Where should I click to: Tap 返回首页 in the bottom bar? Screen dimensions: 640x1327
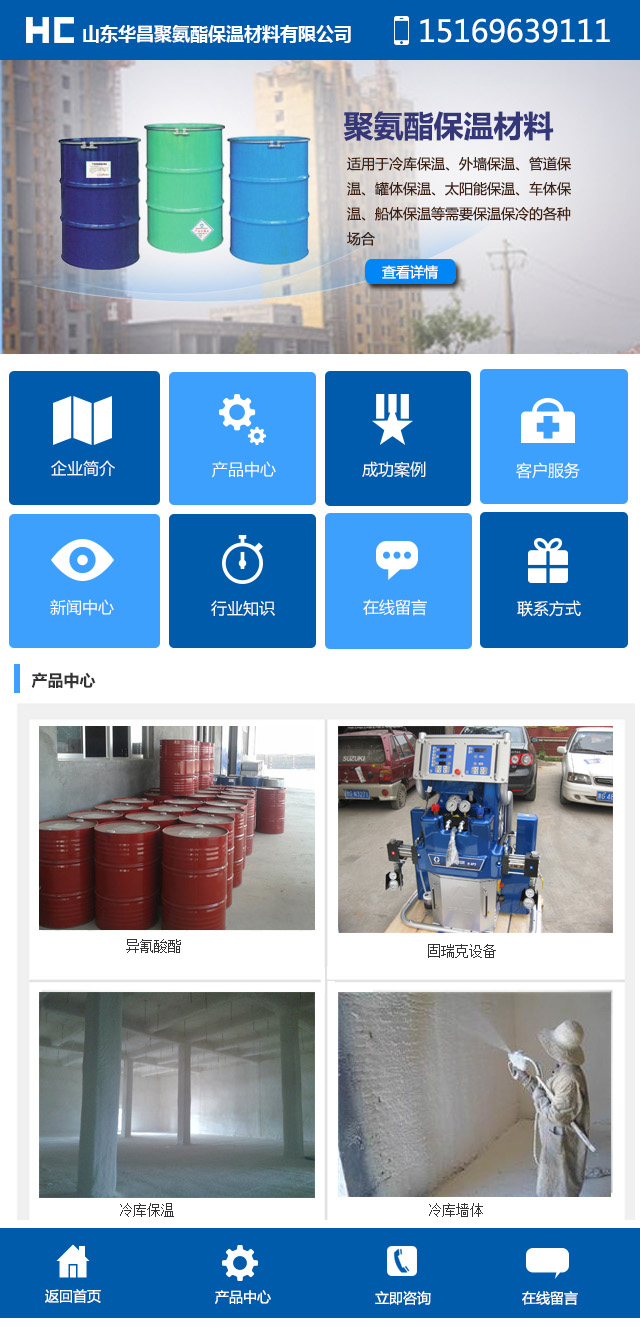pos(73,1275)
